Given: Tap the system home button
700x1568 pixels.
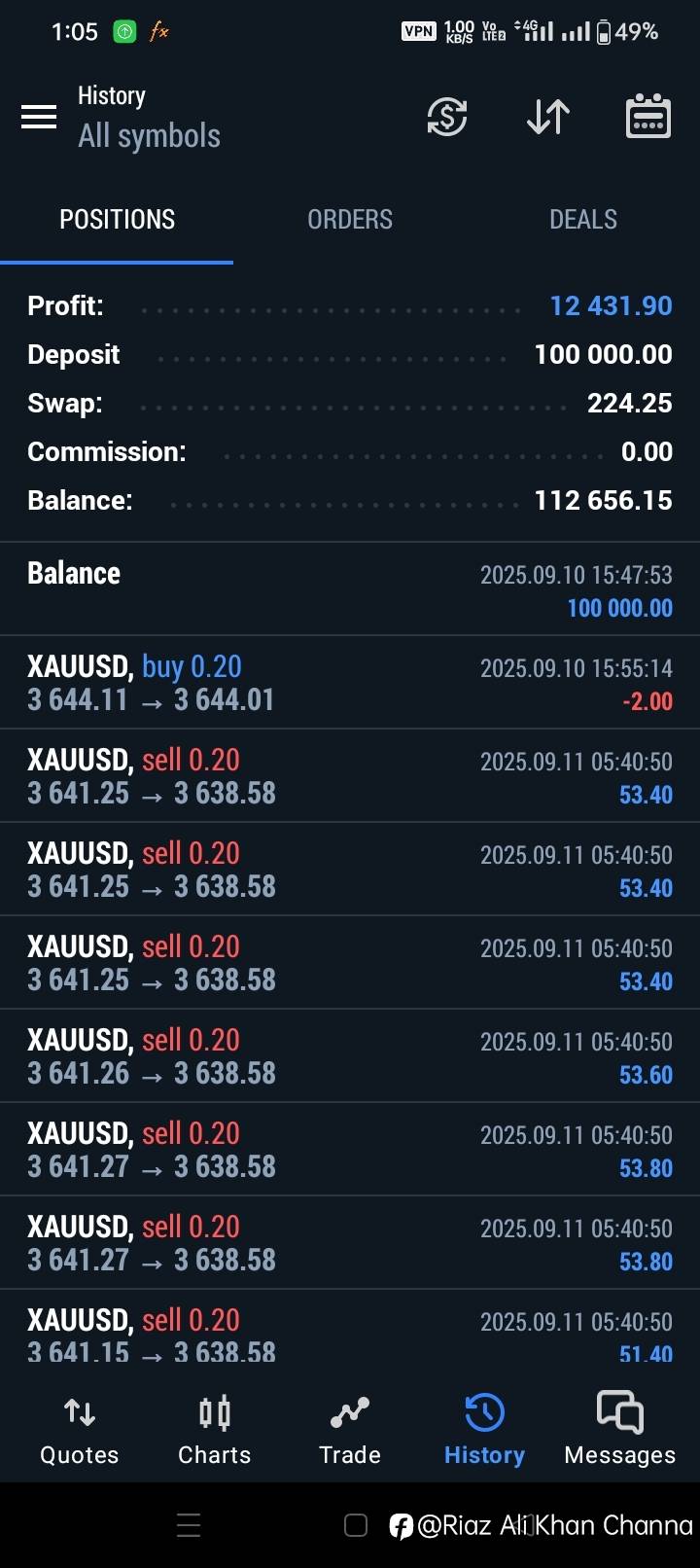Looking at the screenshot, I should pyautogui.click(x=356, y=1525).
